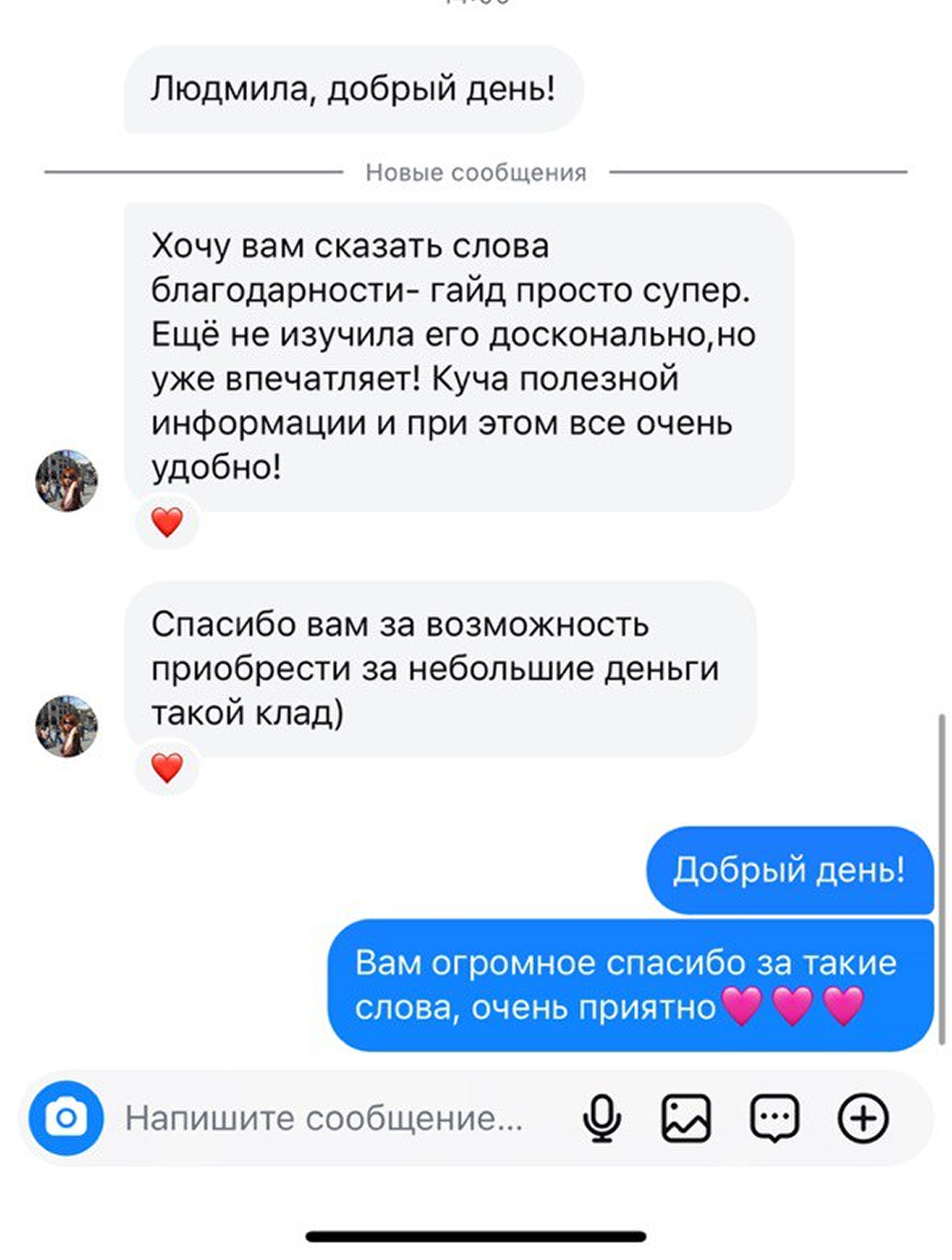Tap the heart reaction under 'такой клад' message

tap(167, 767)
